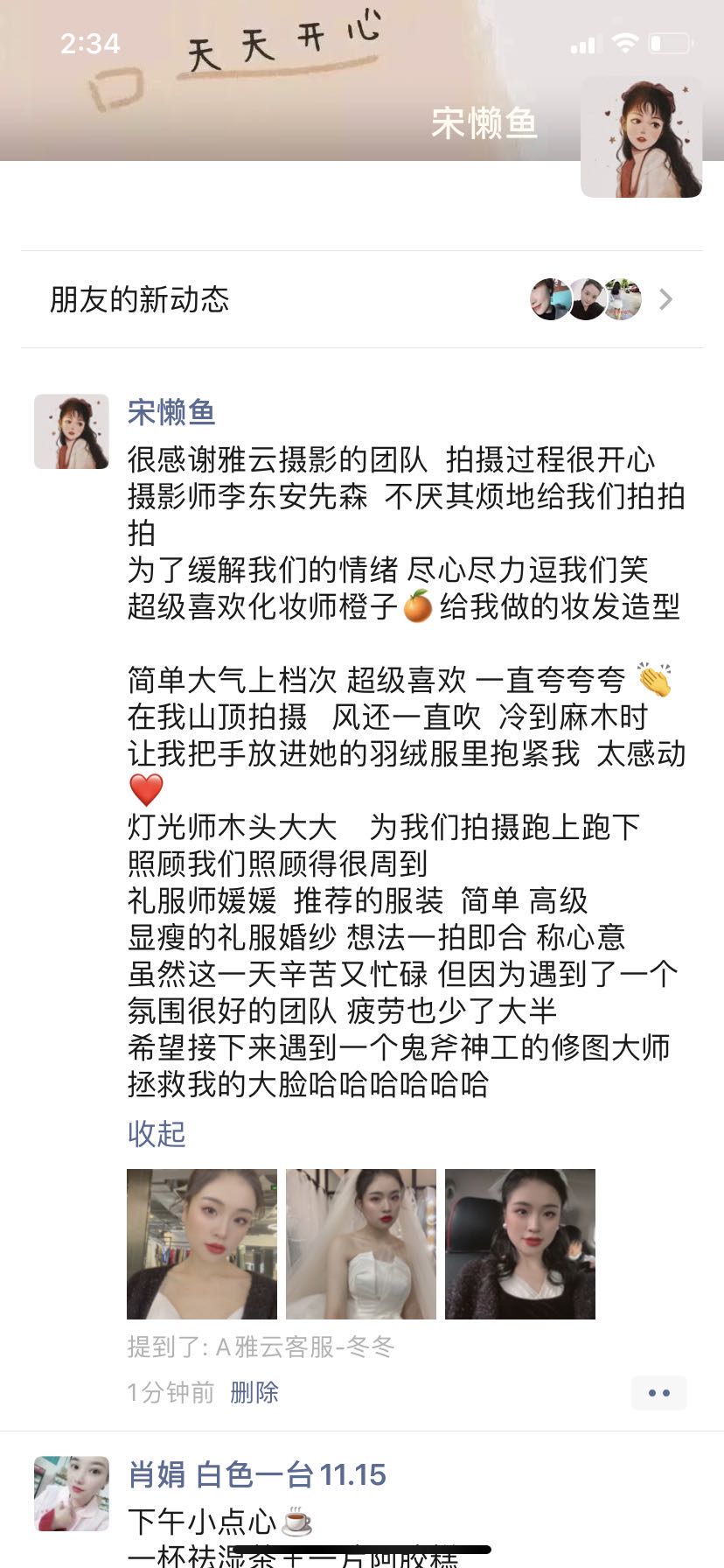
Task: Open 朋友的新动态 notifications row
Action: tap(362, 300)
